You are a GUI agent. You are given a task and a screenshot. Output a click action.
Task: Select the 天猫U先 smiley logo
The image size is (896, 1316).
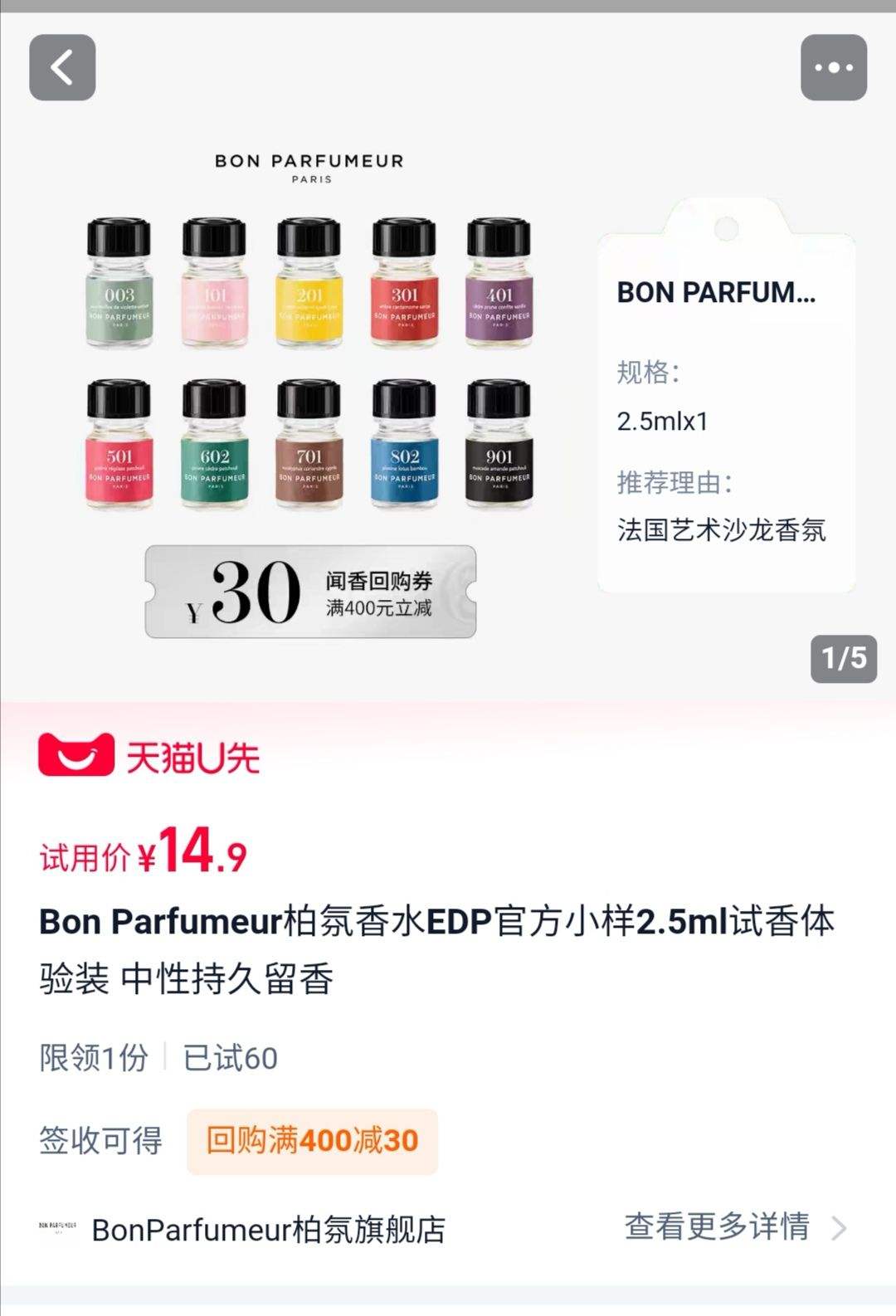(73, 758)
